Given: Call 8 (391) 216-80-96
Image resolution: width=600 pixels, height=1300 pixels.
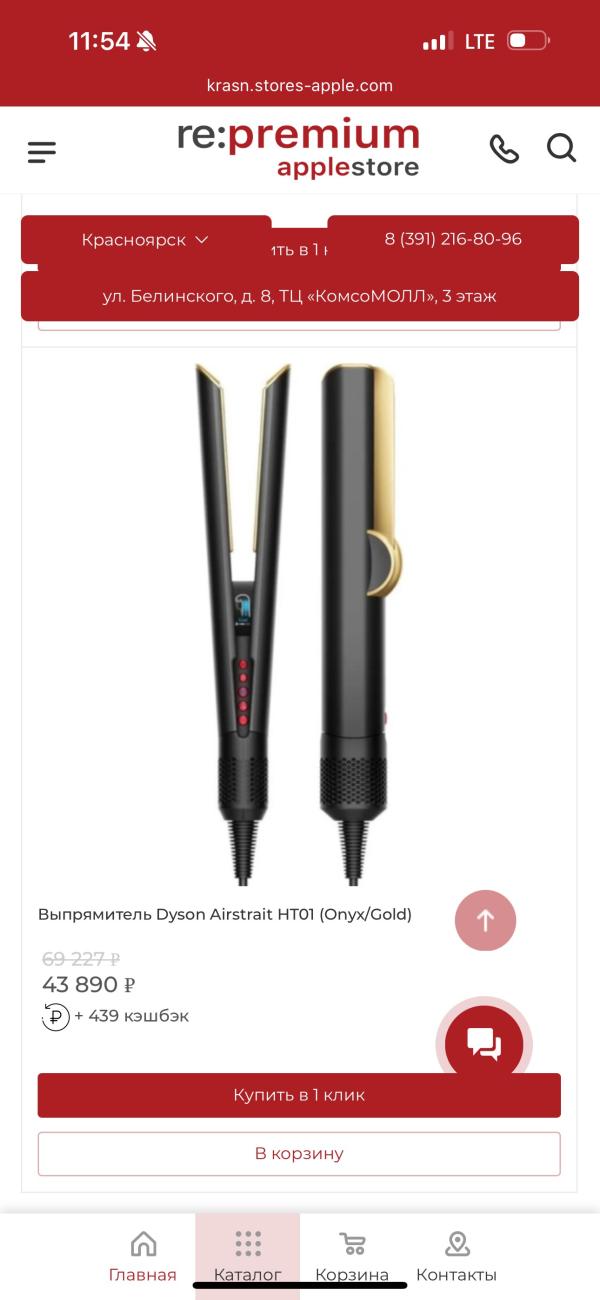Looking at the screenshot, I should pos(453,240).
